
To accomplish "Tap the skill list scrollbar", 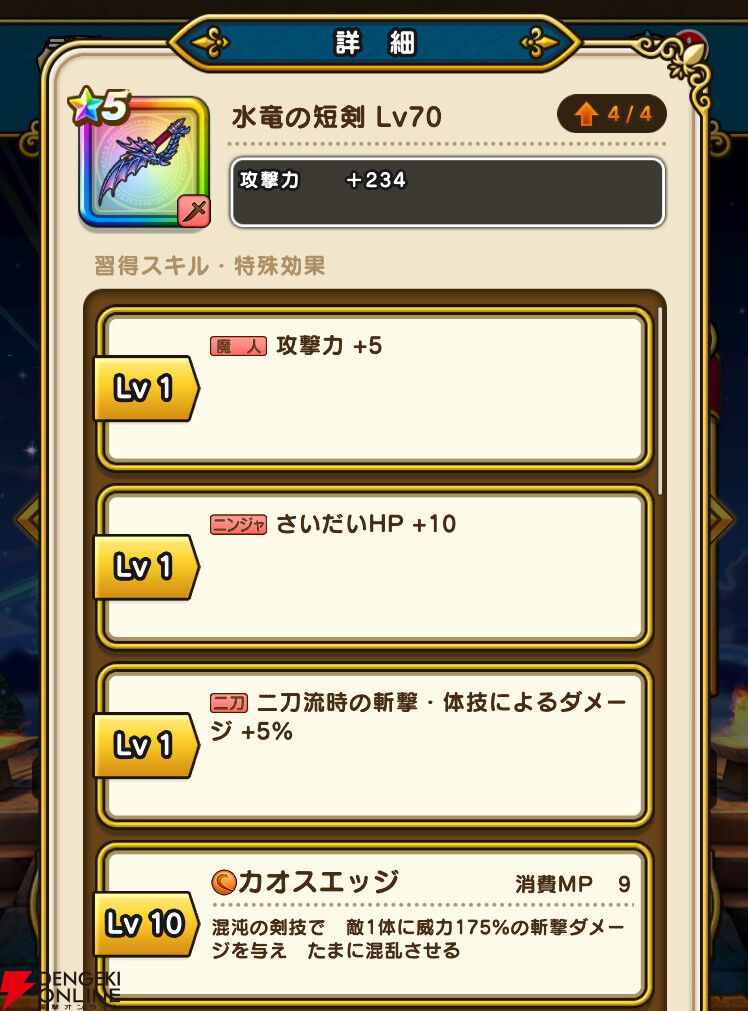I will tap(660, 401).
